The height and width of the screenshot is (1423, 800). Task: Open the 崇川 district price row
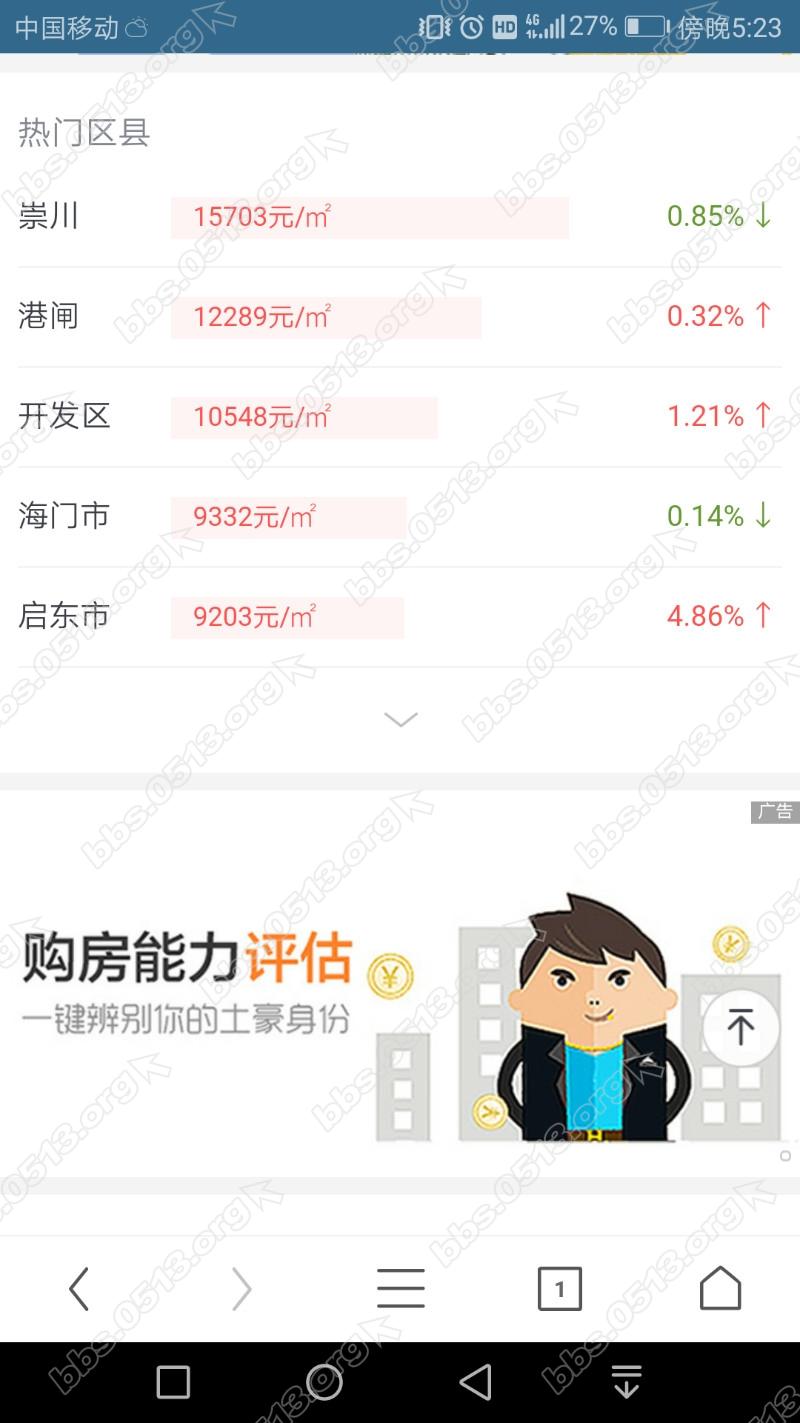[400, 217]
